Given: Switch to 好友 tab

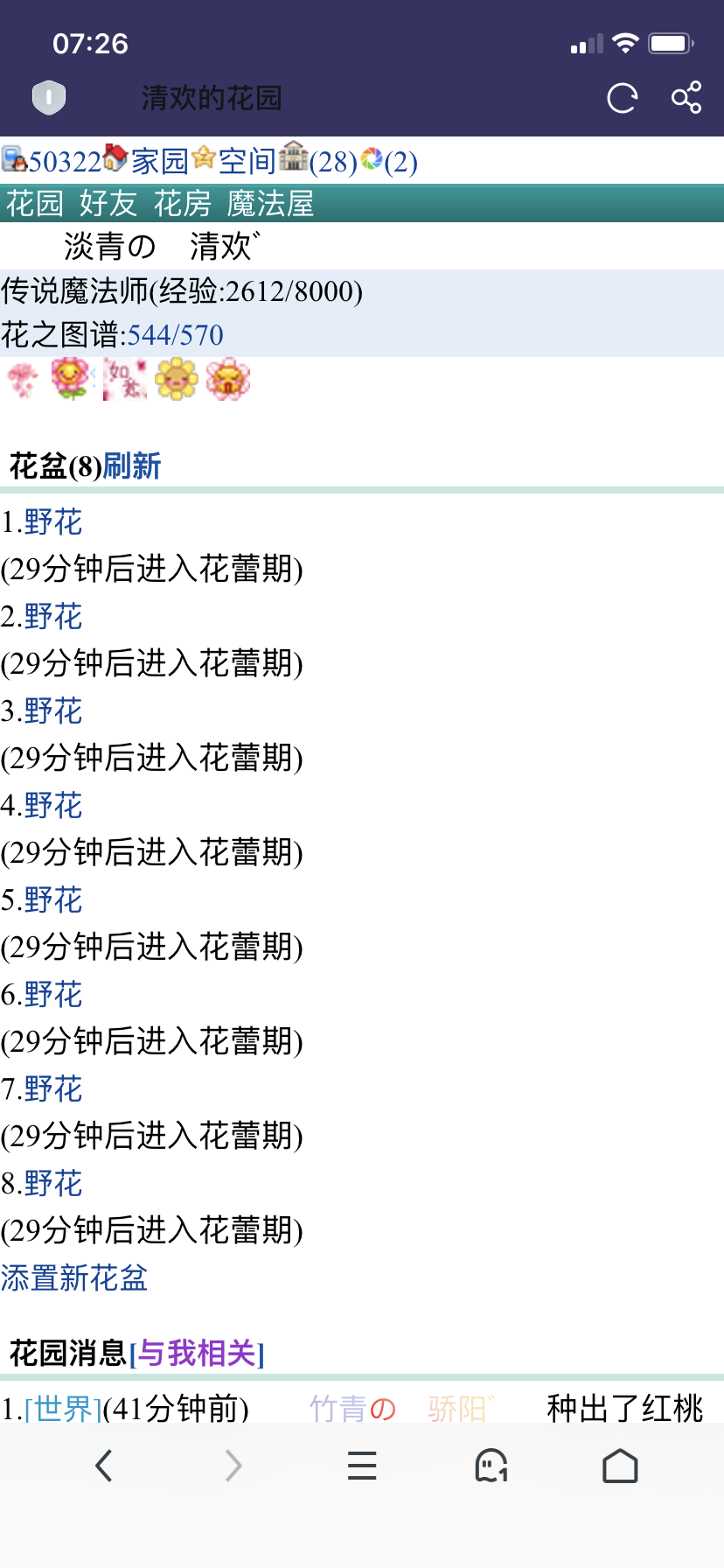Looking at the screenshot, I should pyautogui.click(x=108, y=204).
